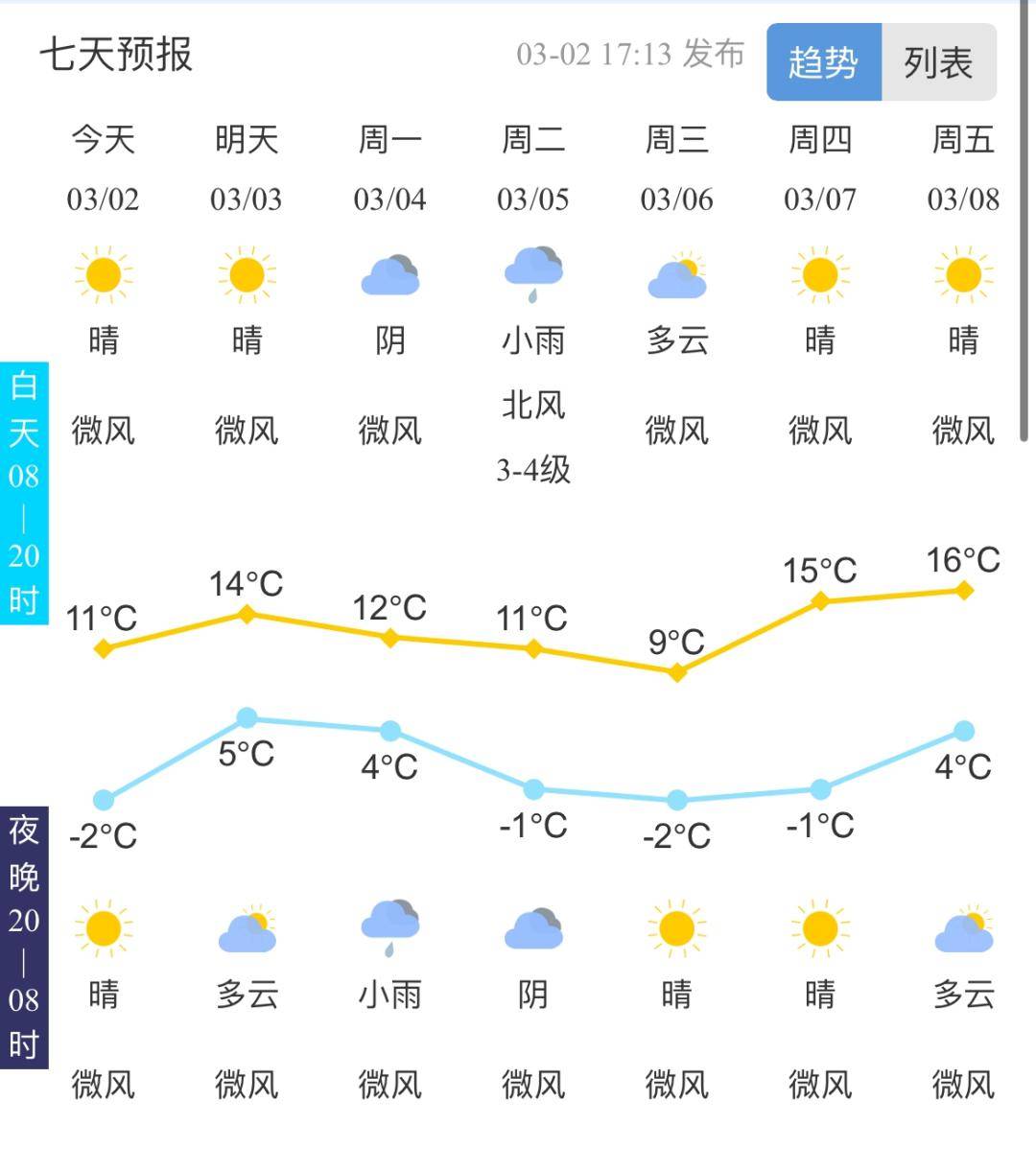1036x1171 pixels.
Task: Select the 趋势 view tab
Action: [x=823, y=63]
